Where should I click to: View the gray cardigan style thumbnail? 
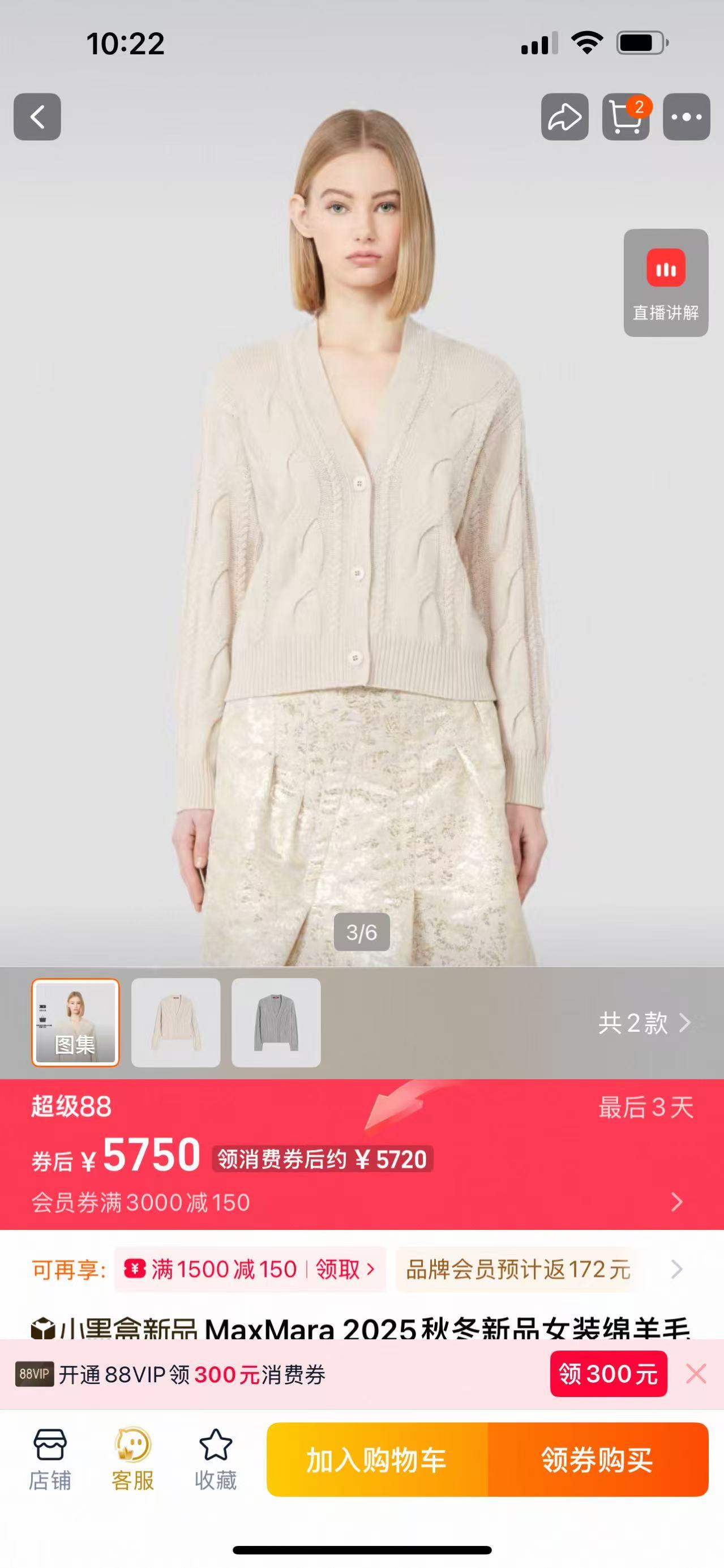(x=276, y=1023)
